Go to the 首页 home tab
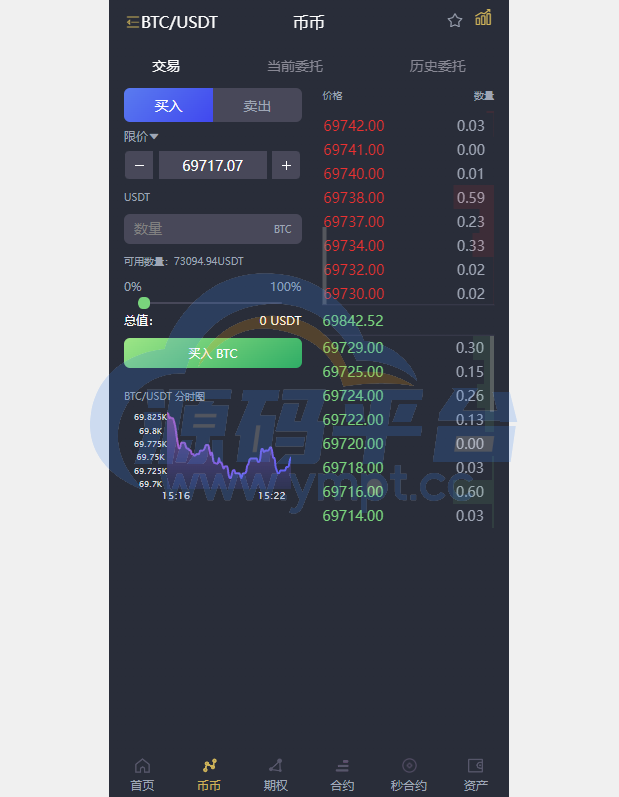619x797 pixels. click(142, 775)
